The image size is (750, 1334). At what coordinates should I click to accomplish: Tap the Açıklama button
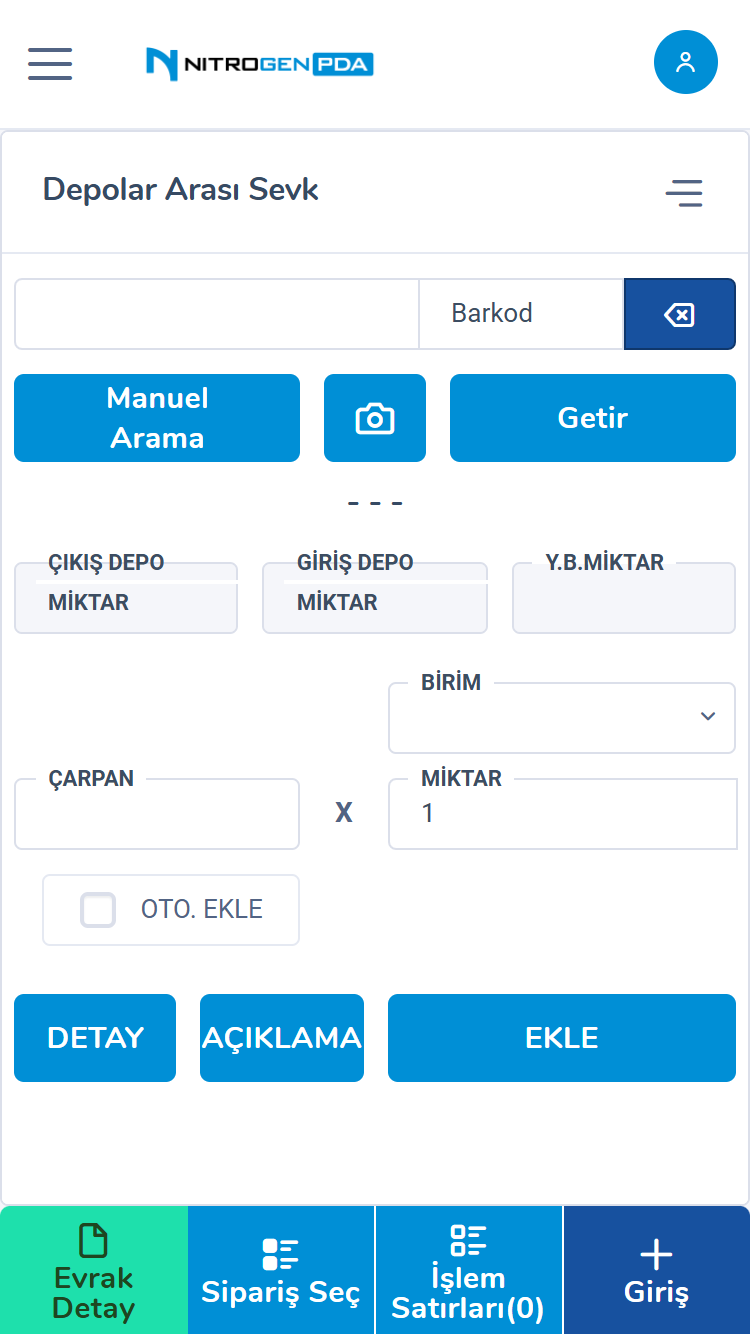[282, 1038]
